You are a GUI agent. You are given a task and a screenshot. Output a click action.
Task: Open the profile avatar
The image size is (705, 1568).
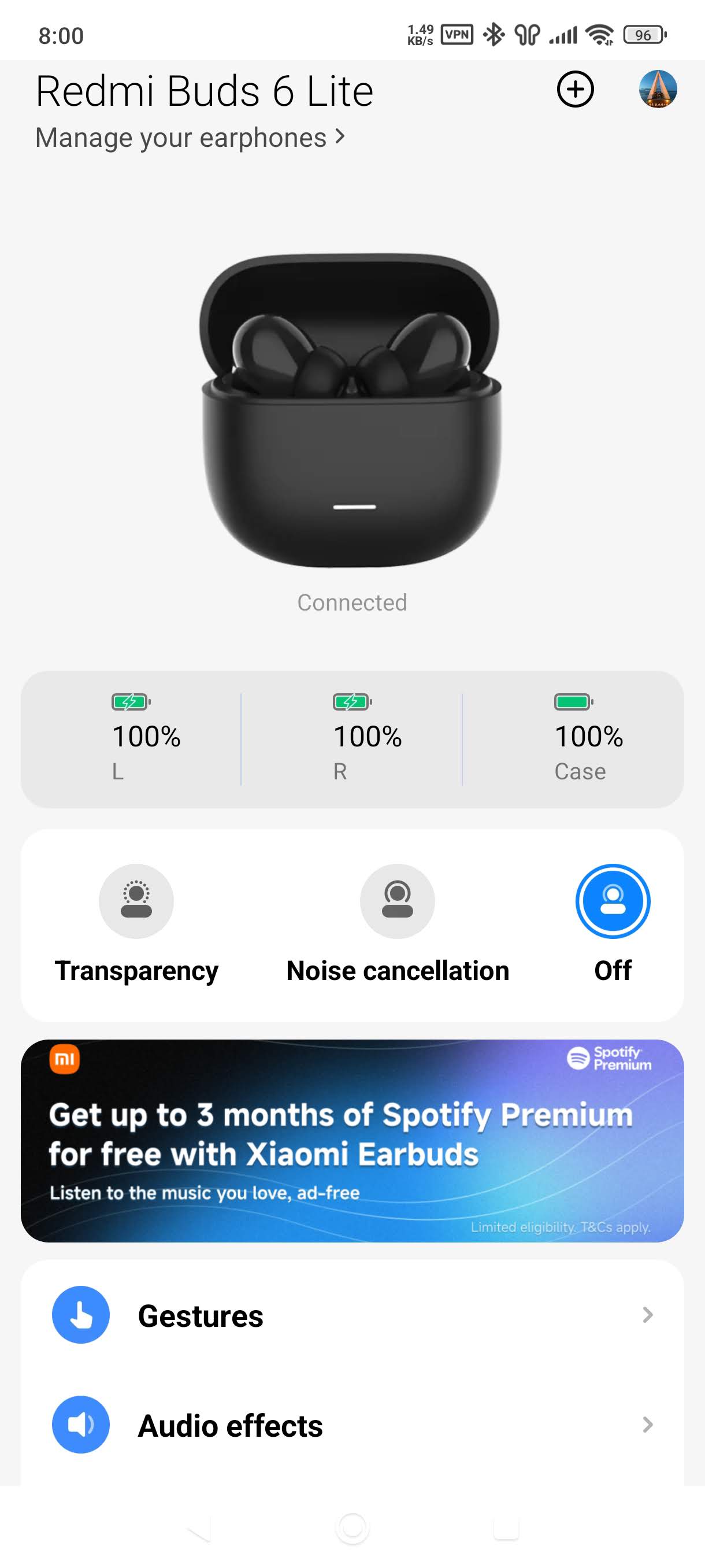(658, 90)
